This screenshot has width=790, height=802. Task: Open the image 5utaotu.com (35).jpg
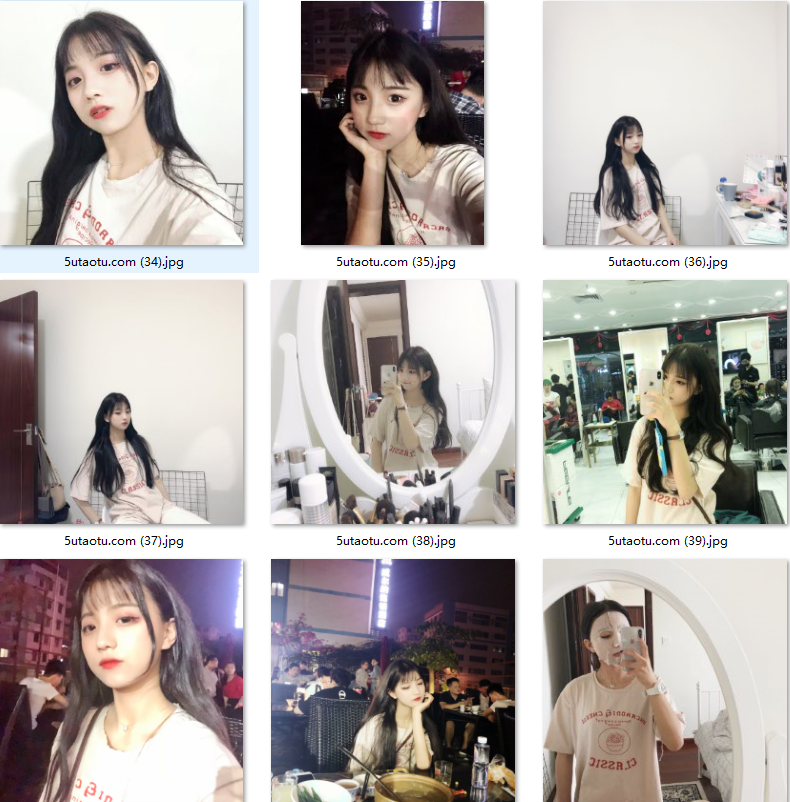[x=393, y=124]
